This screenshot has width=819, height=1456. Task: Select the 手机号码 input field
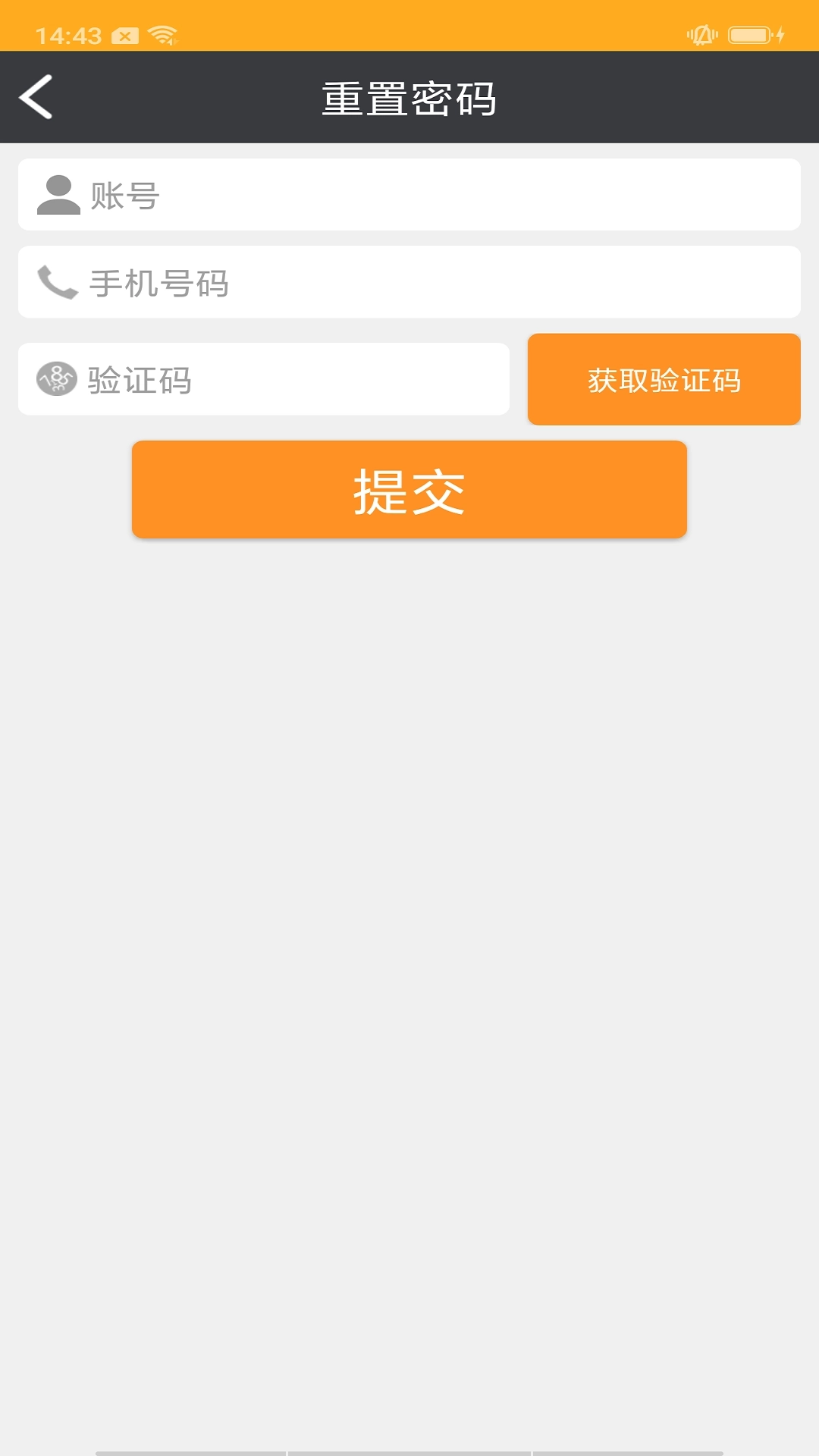409,284
